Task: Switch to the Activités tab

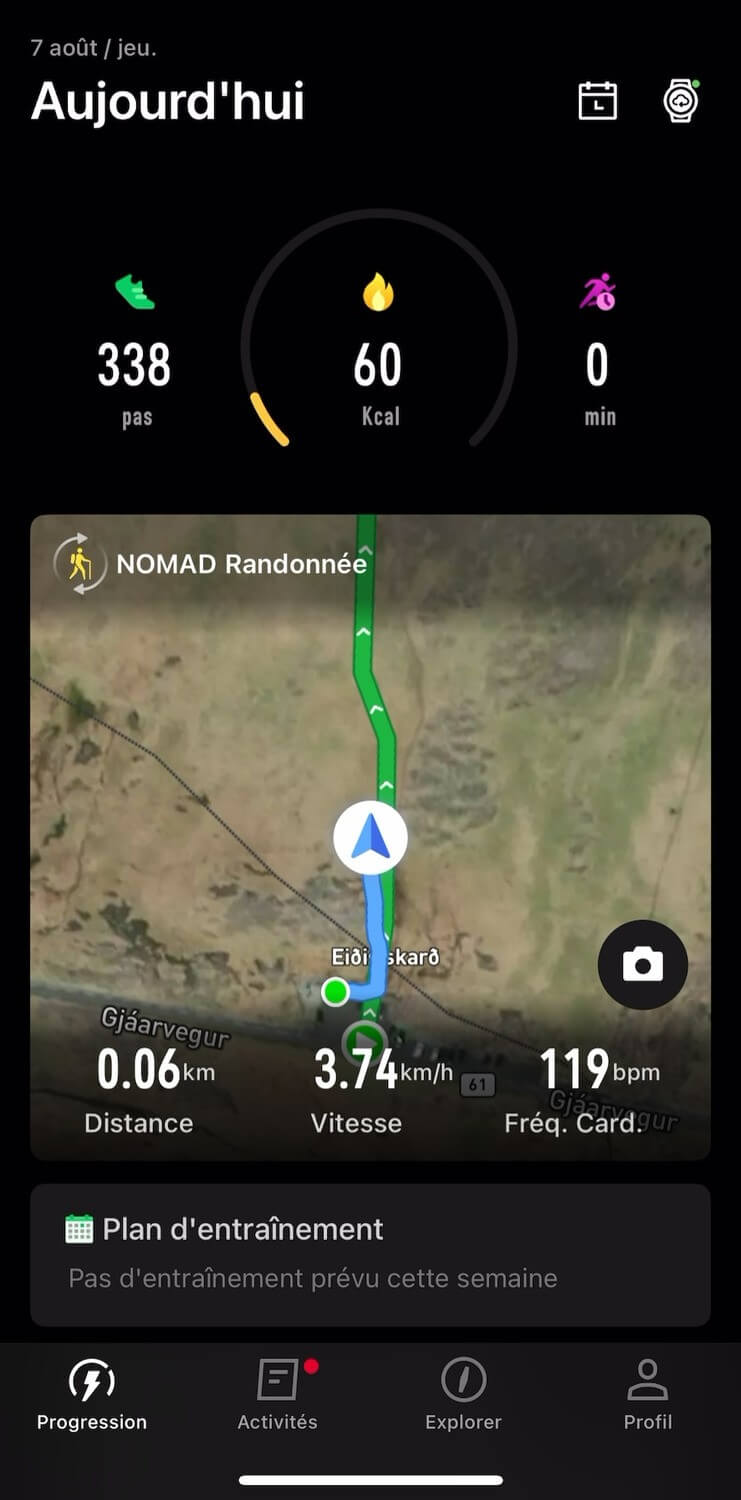Action: click(x=277, y=1395)
